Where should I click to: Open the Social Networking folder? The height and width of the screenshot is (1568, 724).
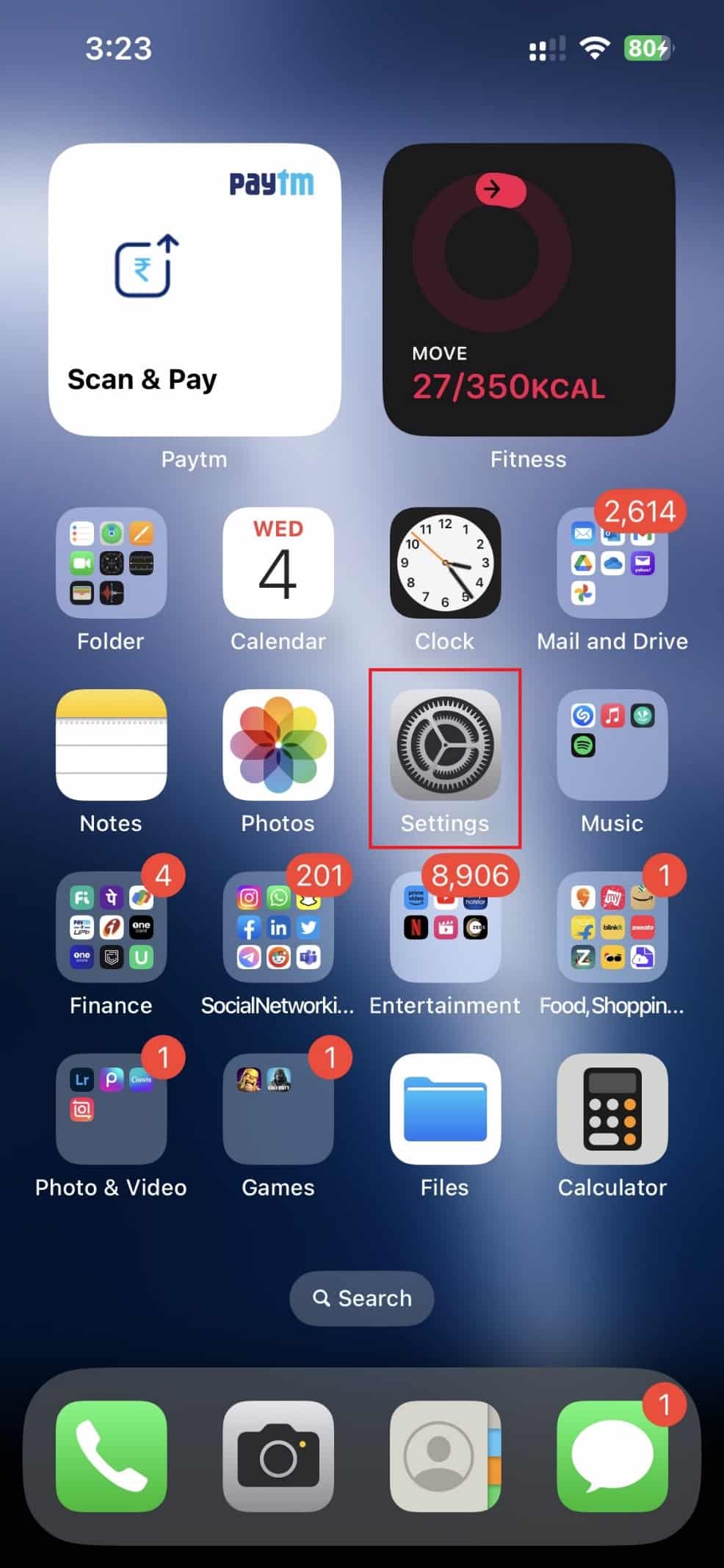point(278,927)
